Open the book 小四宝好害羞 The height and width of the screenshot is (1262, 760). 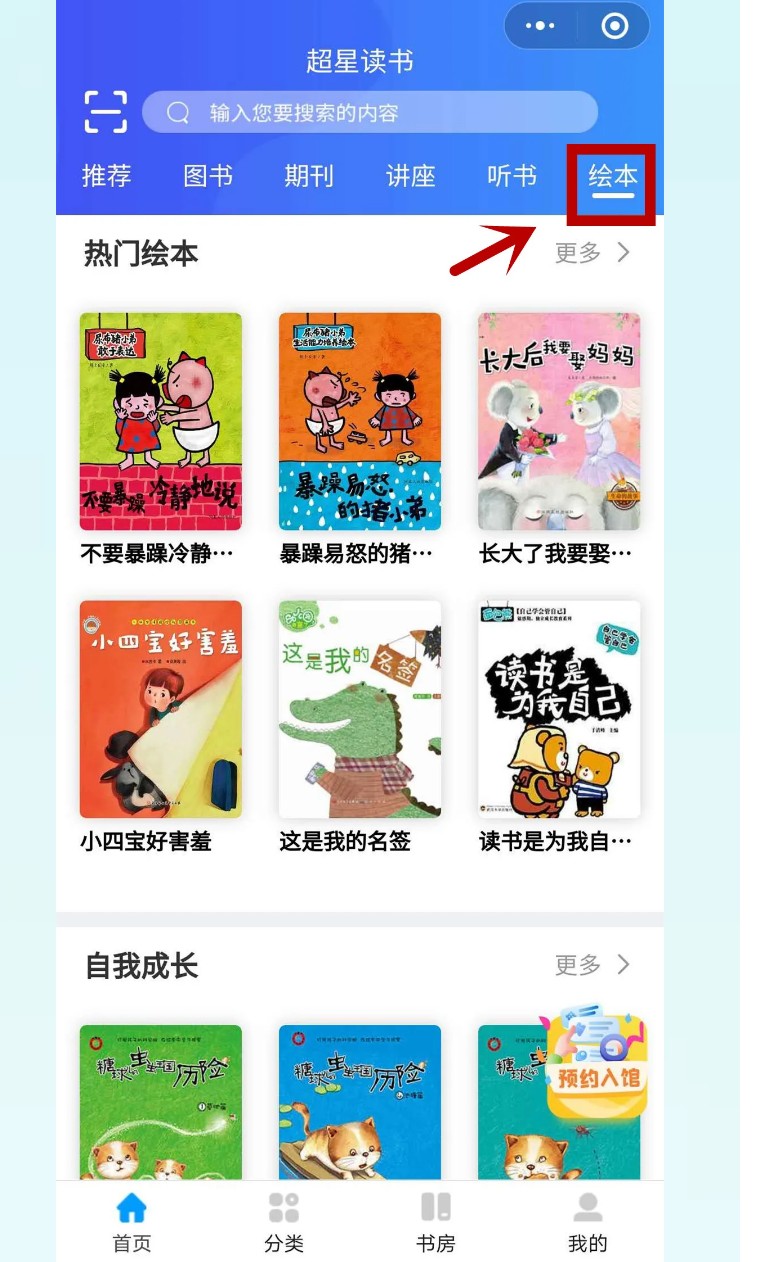(x=161, y=709)
